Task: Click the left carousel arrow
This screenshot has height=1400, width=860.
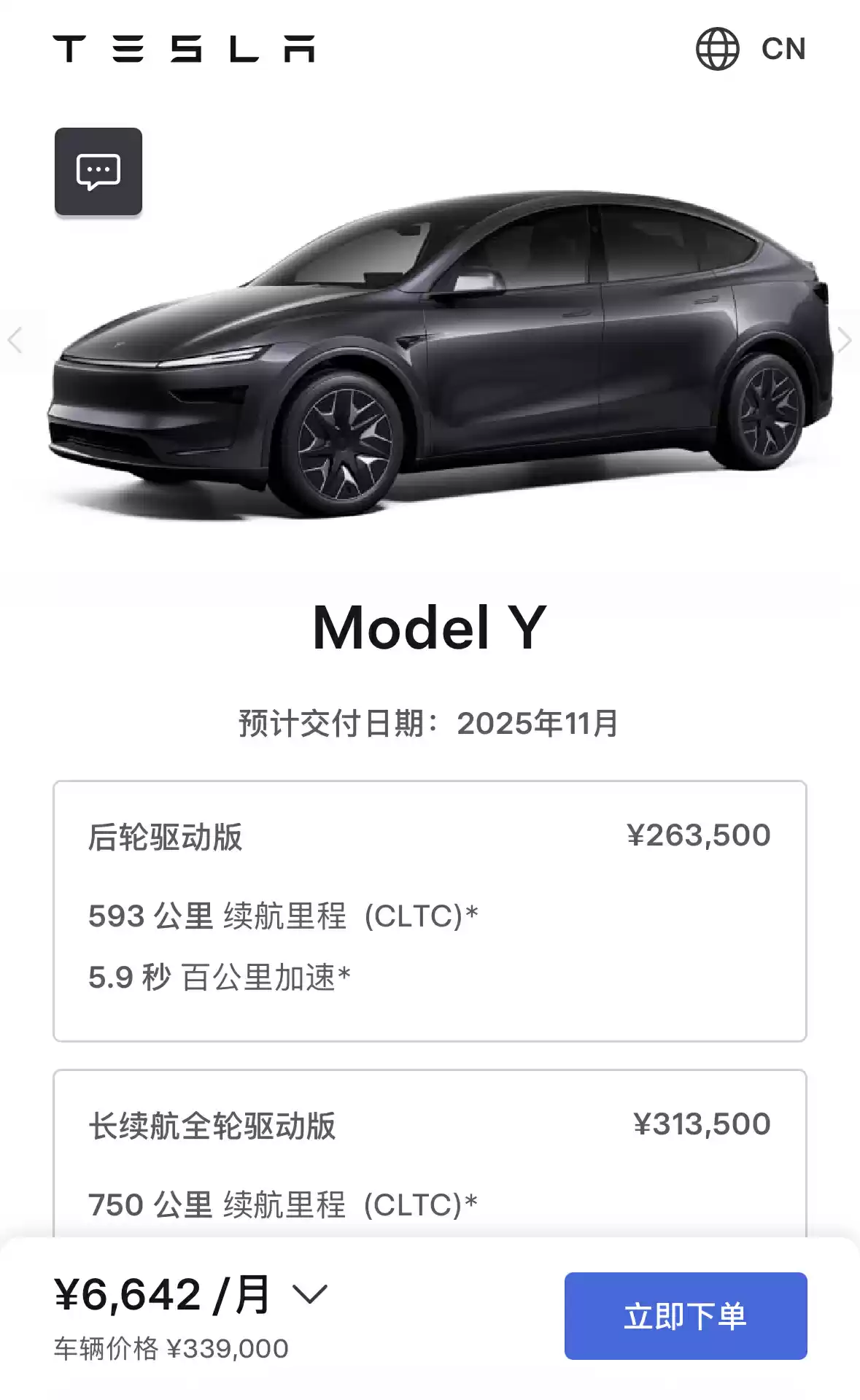Action: point(15,340)
